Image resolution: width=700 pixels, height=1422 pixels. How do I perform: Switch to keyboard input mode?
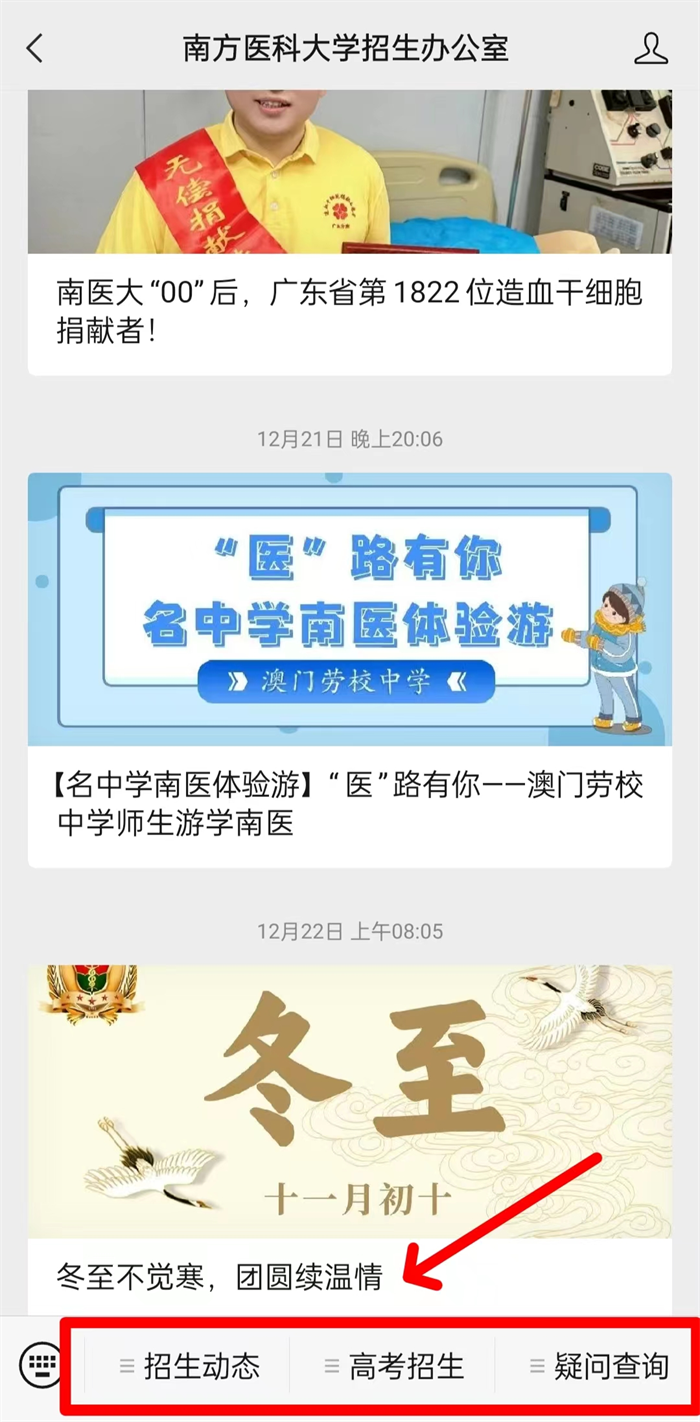pos(40,1364)
